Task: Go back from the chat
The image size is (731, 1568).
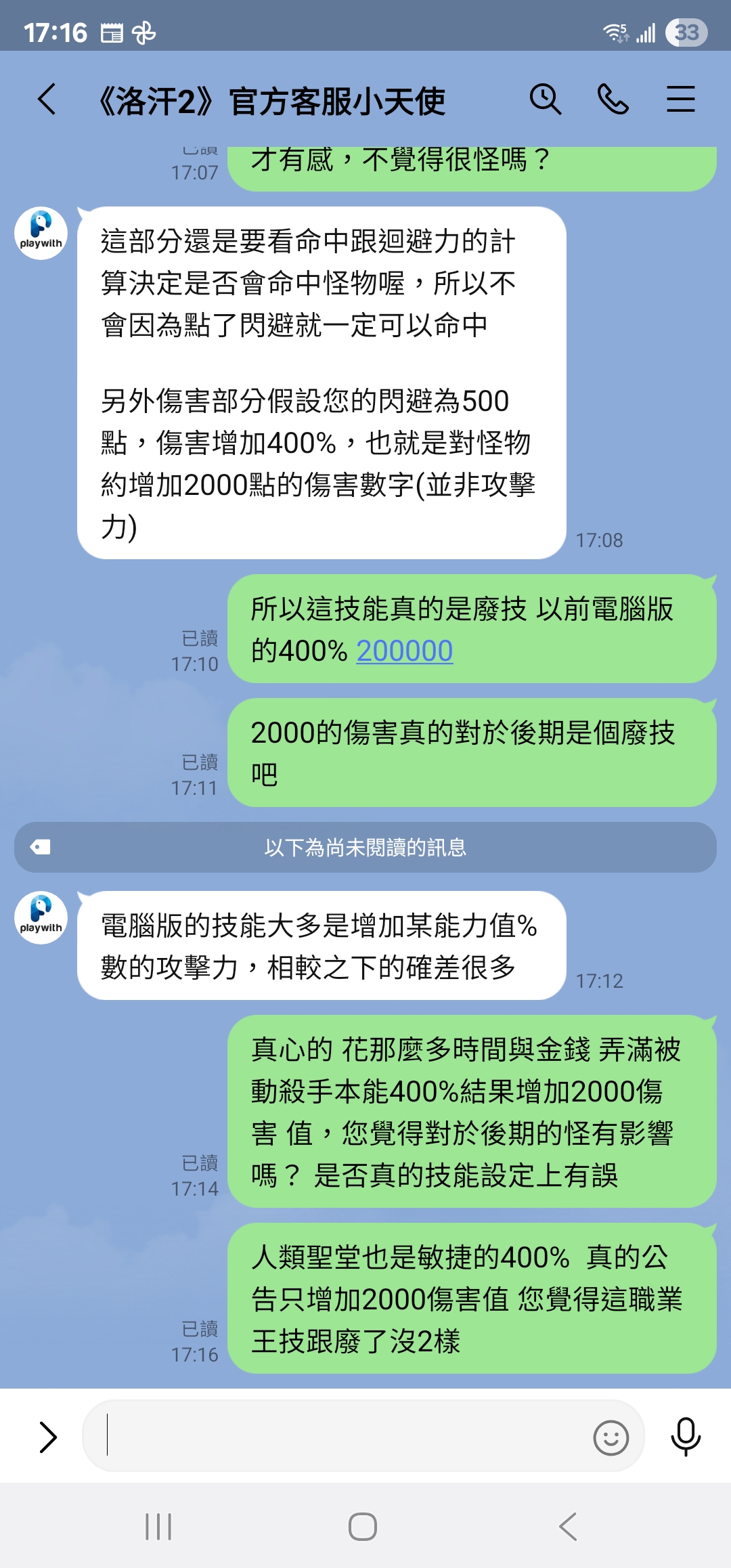Action: tap(46, 100)
